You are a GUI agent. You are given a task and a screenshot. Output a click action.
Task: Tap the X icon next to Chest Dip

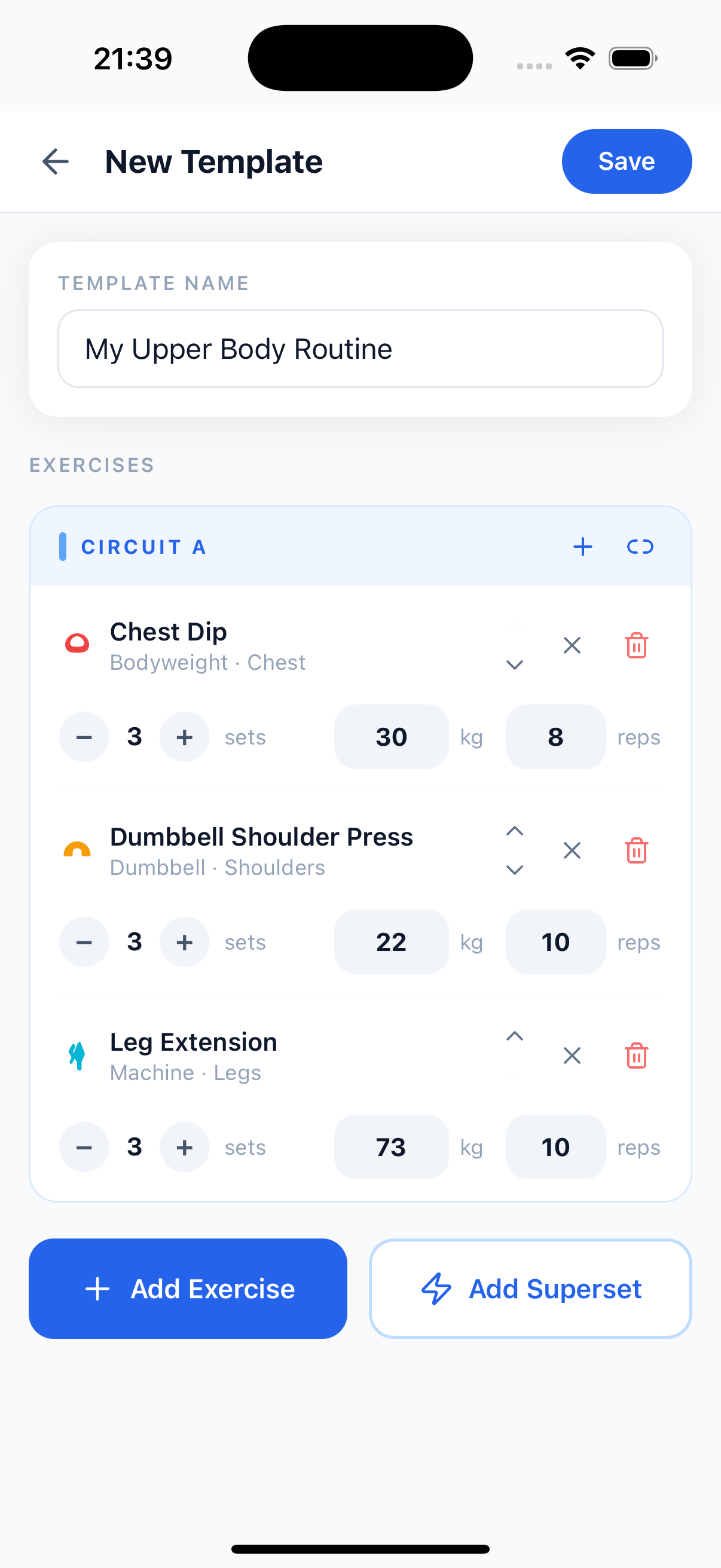pyautogui.click(x=572, y=645)
